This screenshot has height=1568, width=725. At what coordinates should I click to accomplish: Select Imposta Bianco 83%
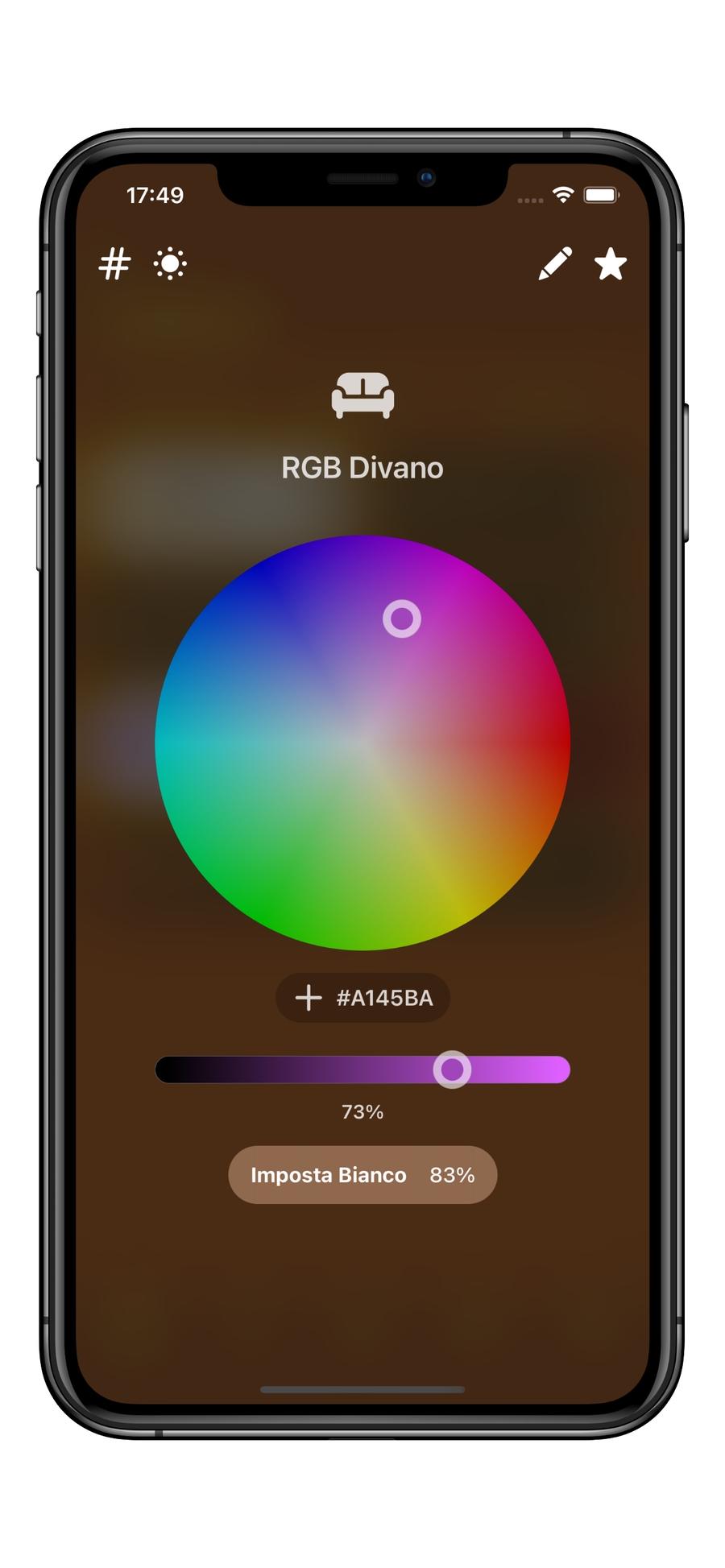pos(362,1175)
